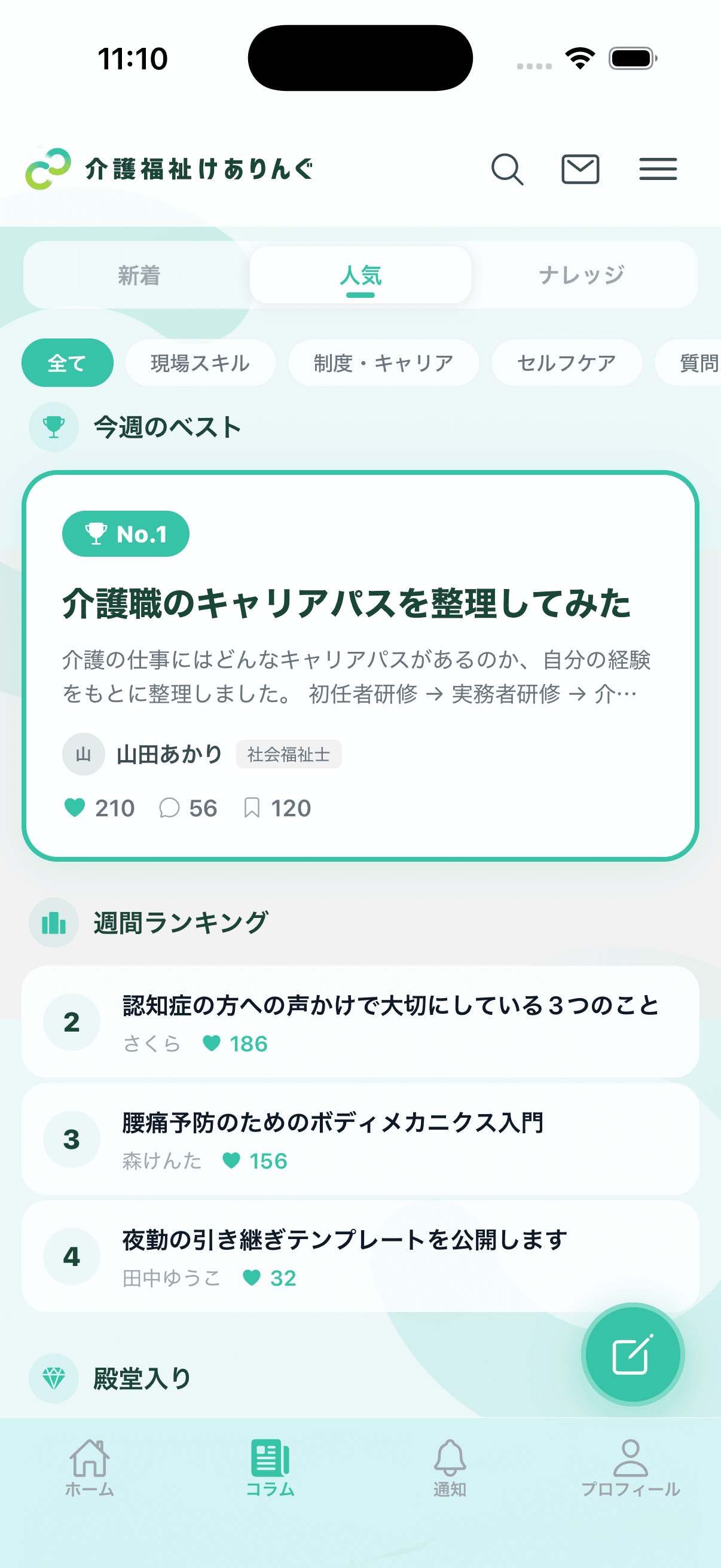Image resolution: width=721 pixels, height=1568 pixels.
Task: Open the 腰痛予防のためのボディメカニクス入門 article
Action: coord(334,1120)
